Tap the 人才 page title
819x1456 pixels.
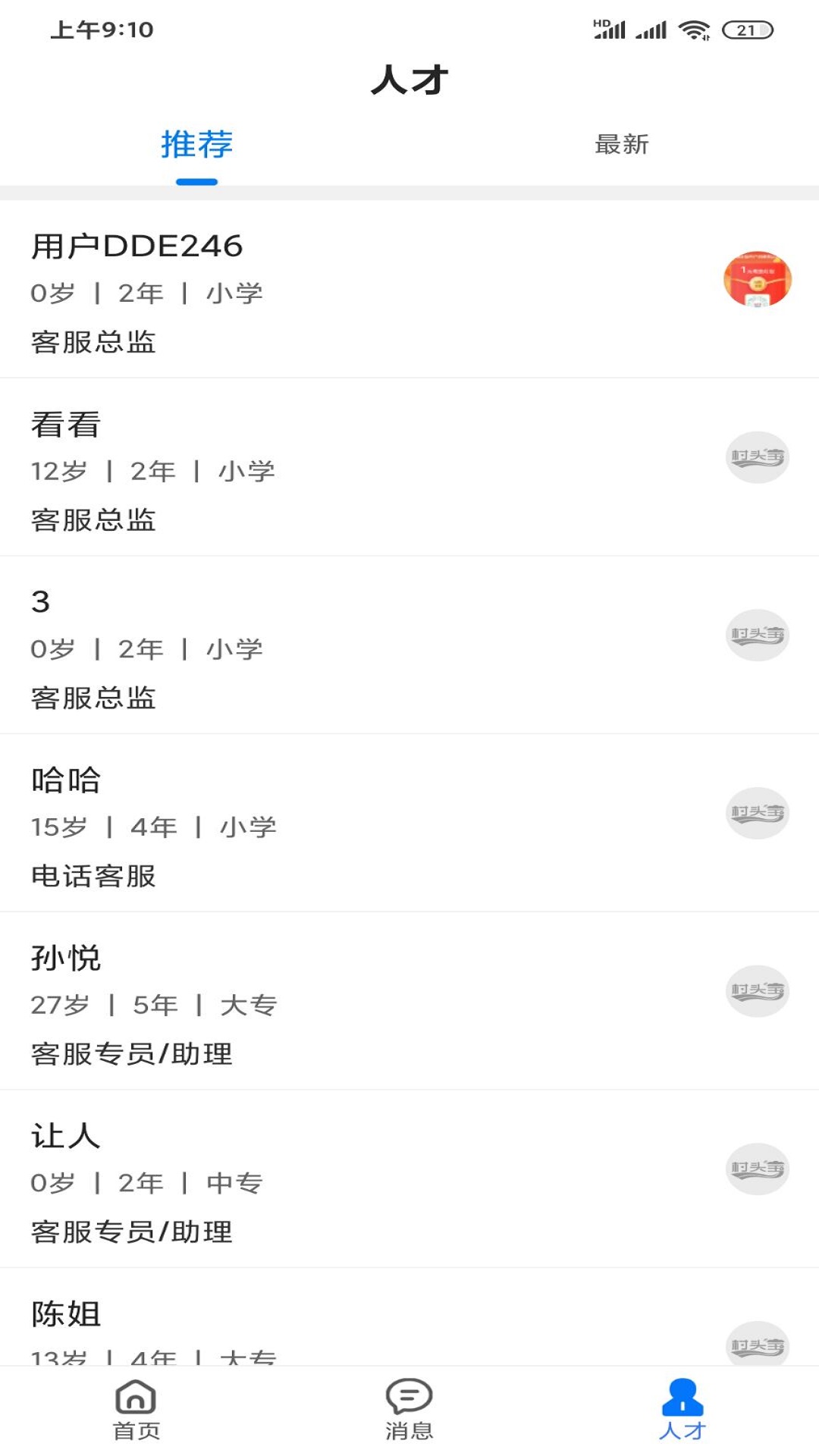point(409,80)
